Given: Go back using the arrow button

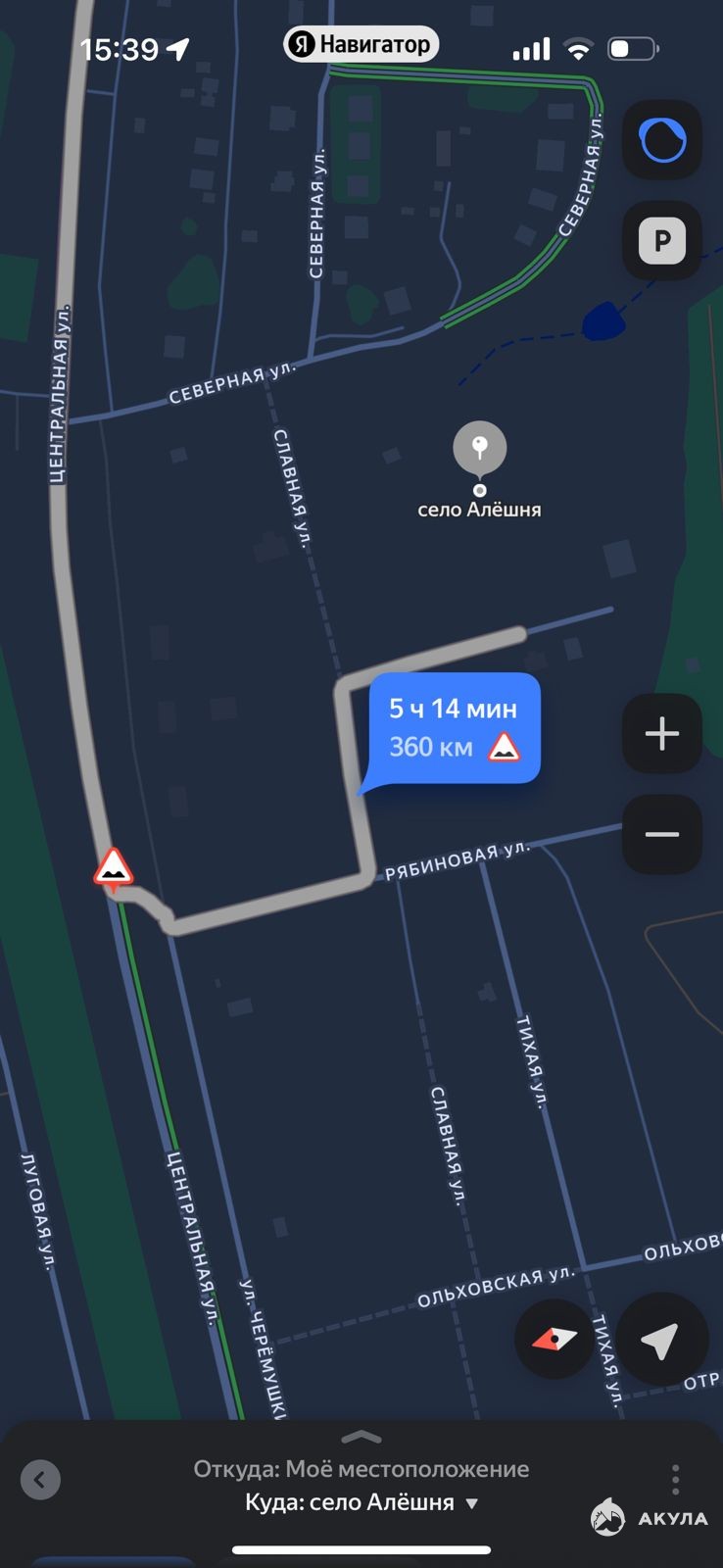Looking at the screenshot, I should (x=40, y=1480).
